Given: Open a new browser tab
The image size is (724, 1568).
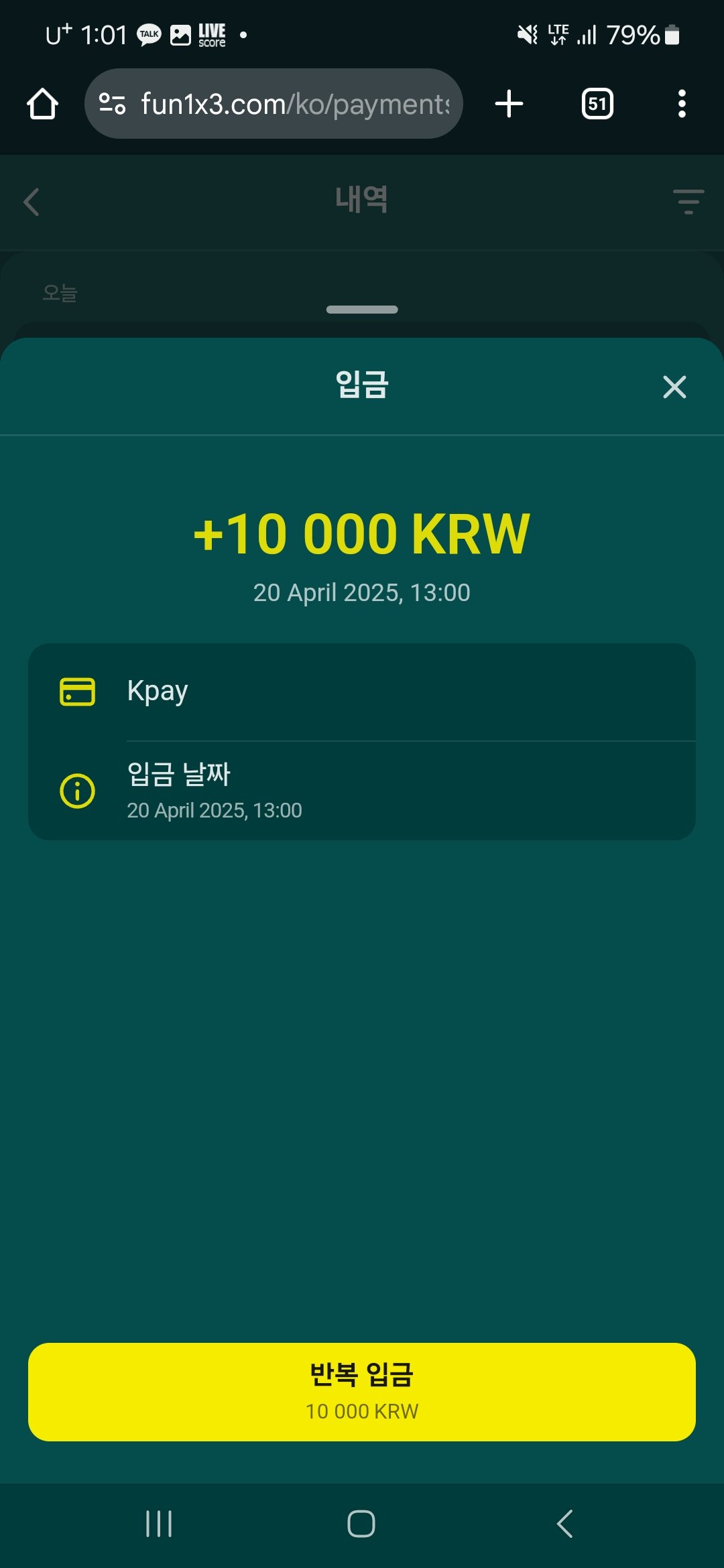Looking at the screenshot, I should tap(509, 104).
